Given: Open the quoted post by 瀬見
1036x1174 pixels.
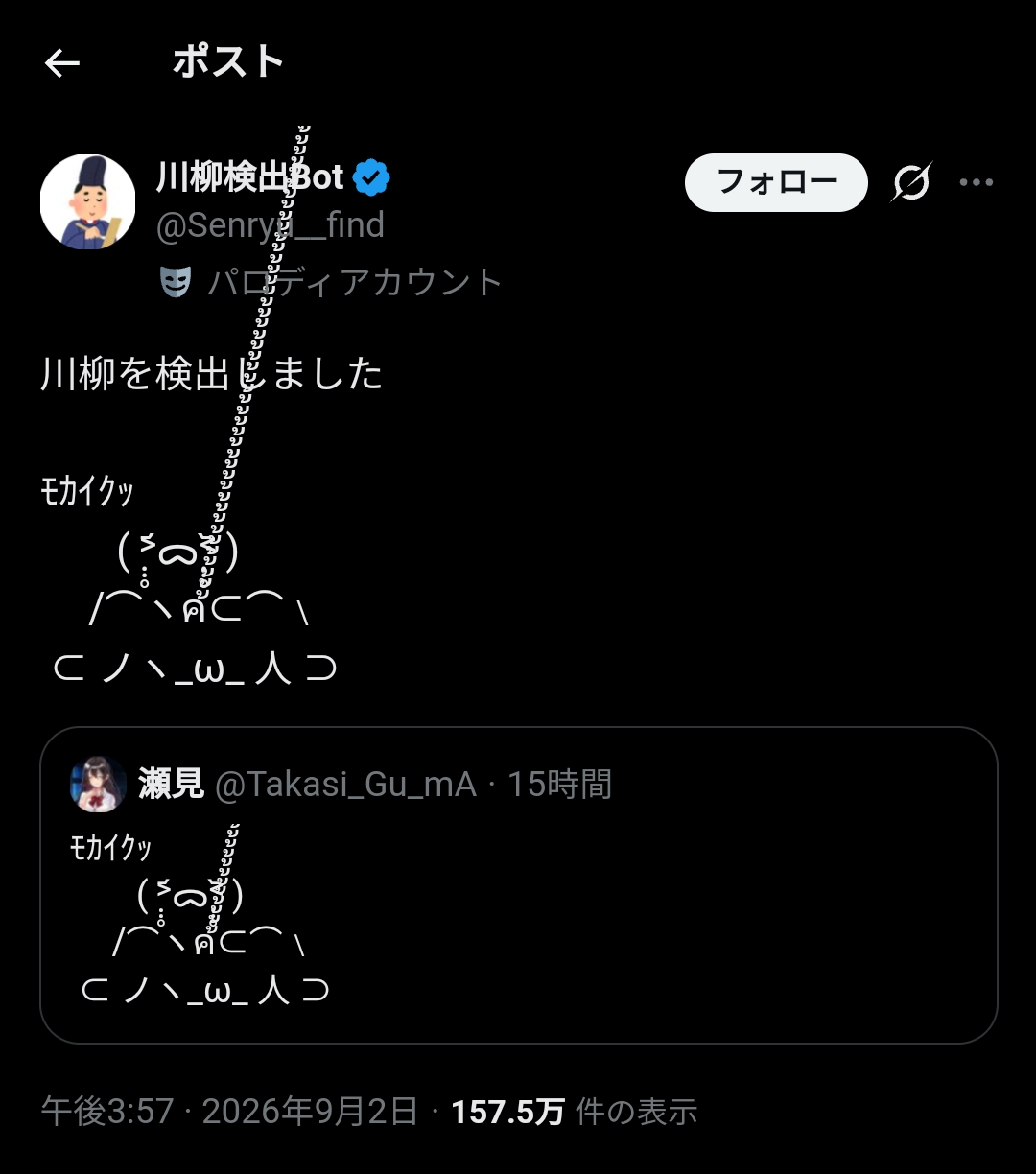Looking at the screenshot, I should click(x=518, y=884).
